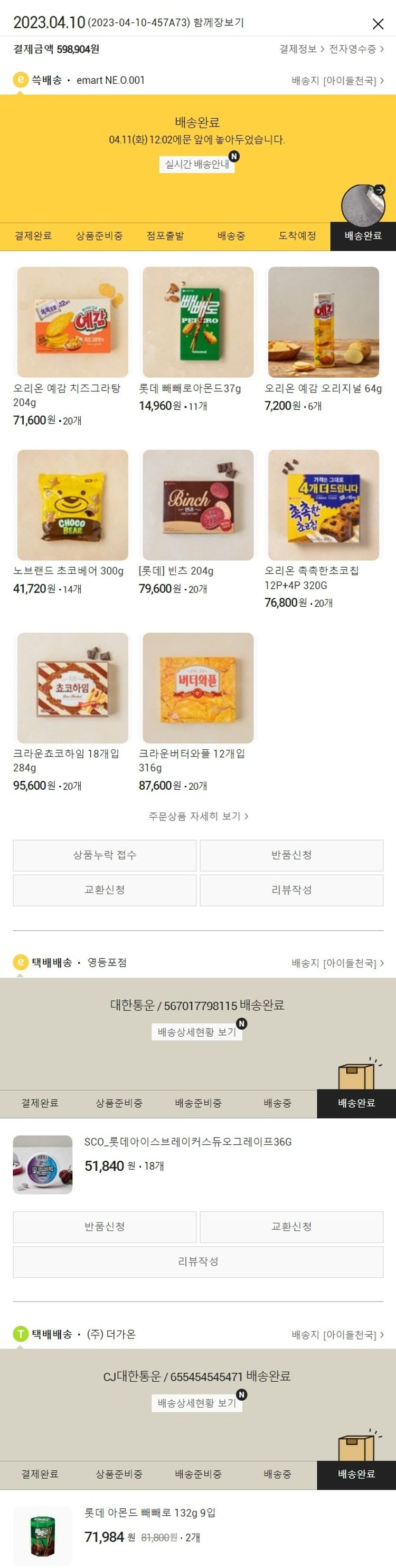396x1568 pixels.
Task: Tap the 실시간 배송안내 button
Action: pyautogui.click(x=197, y=165)
